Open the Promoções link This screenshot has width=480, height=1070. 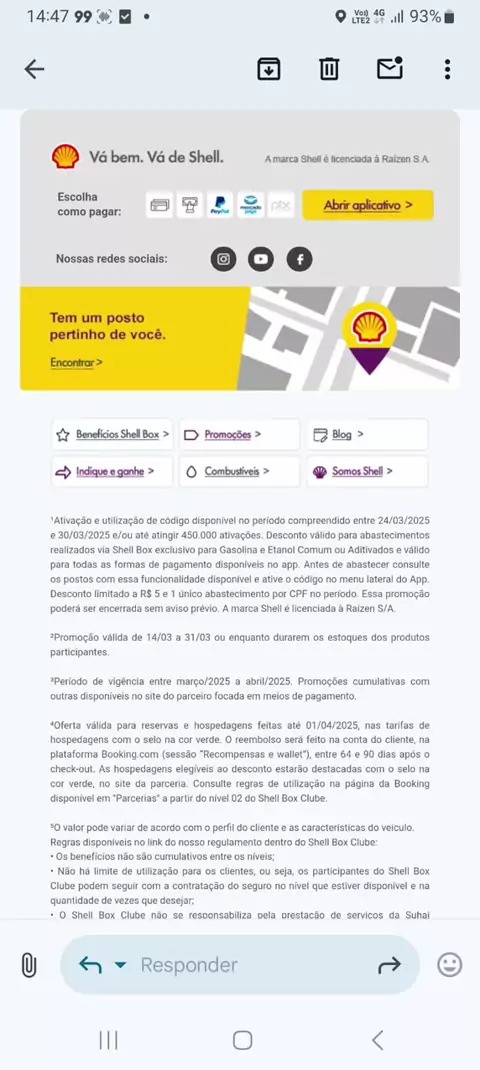[240, 434]
